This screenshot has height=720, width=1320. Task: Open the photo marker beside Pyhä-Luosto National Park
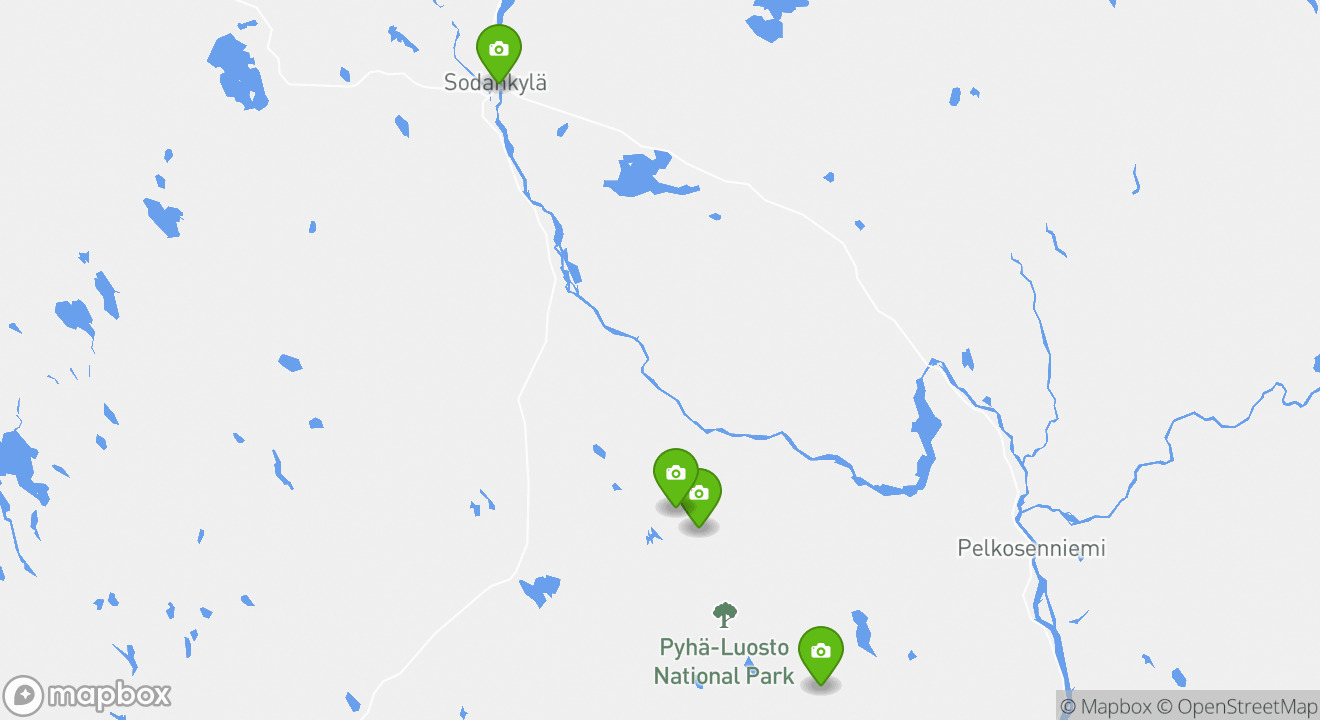coord(820,651)
